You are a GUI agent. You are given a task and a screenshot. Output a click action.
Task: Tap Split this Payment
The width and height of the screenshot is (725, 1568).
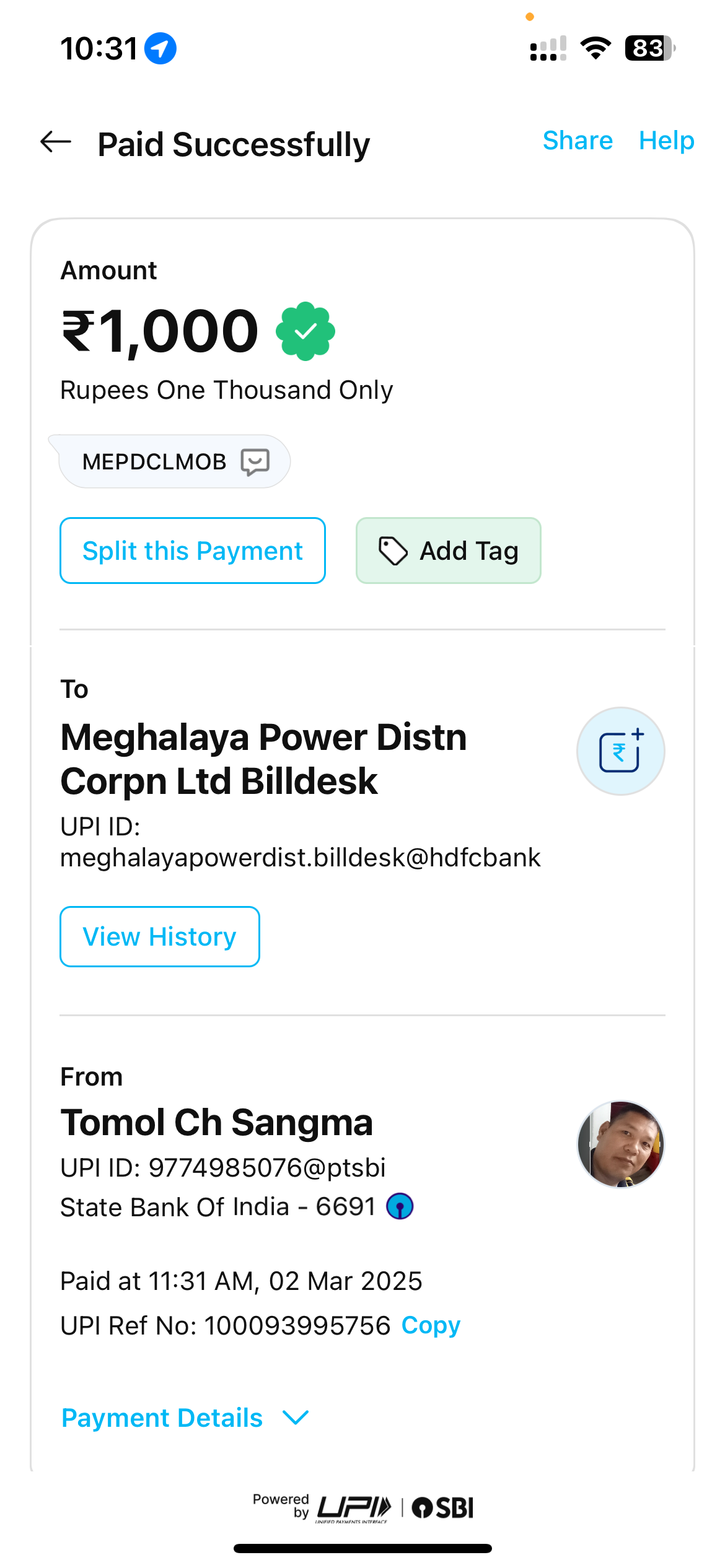click(x=193, y=551)
